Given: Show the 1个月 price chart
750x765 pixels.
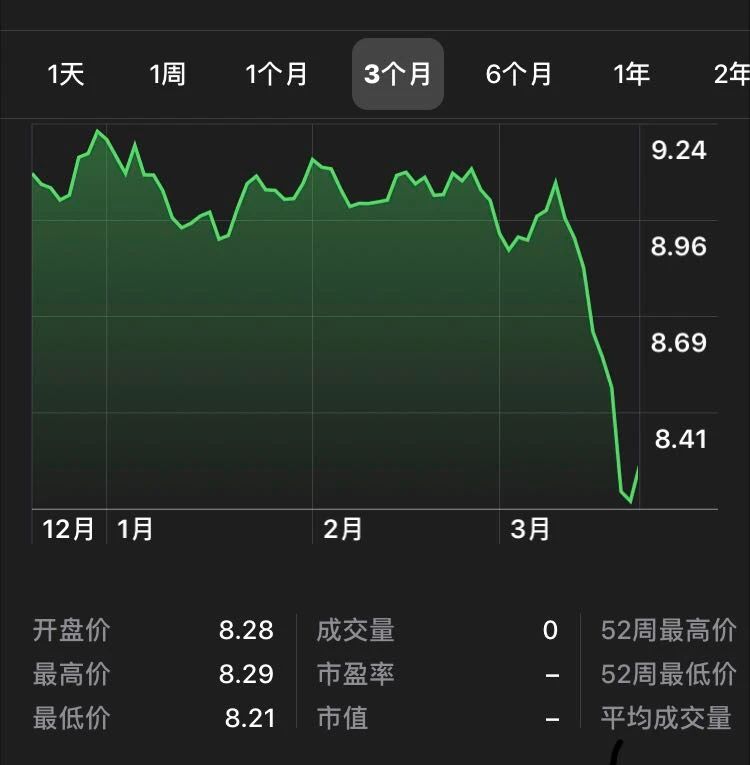Looking at the screenshot, I should (276, 74).
